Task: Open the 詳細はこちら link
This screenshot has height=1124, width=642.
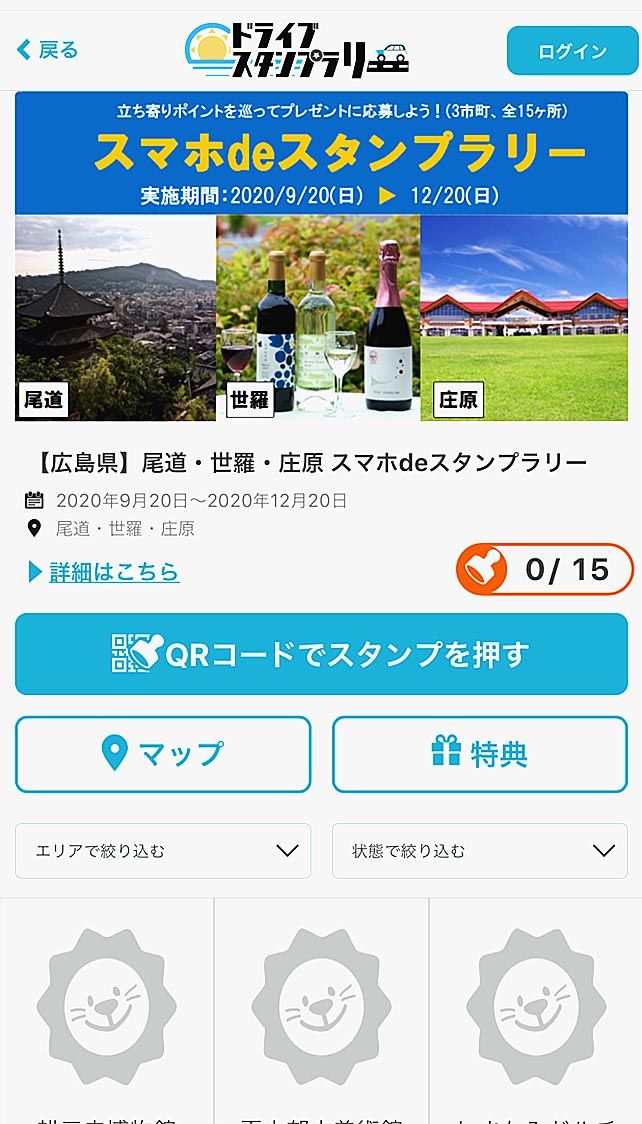Action: (113, 572)
